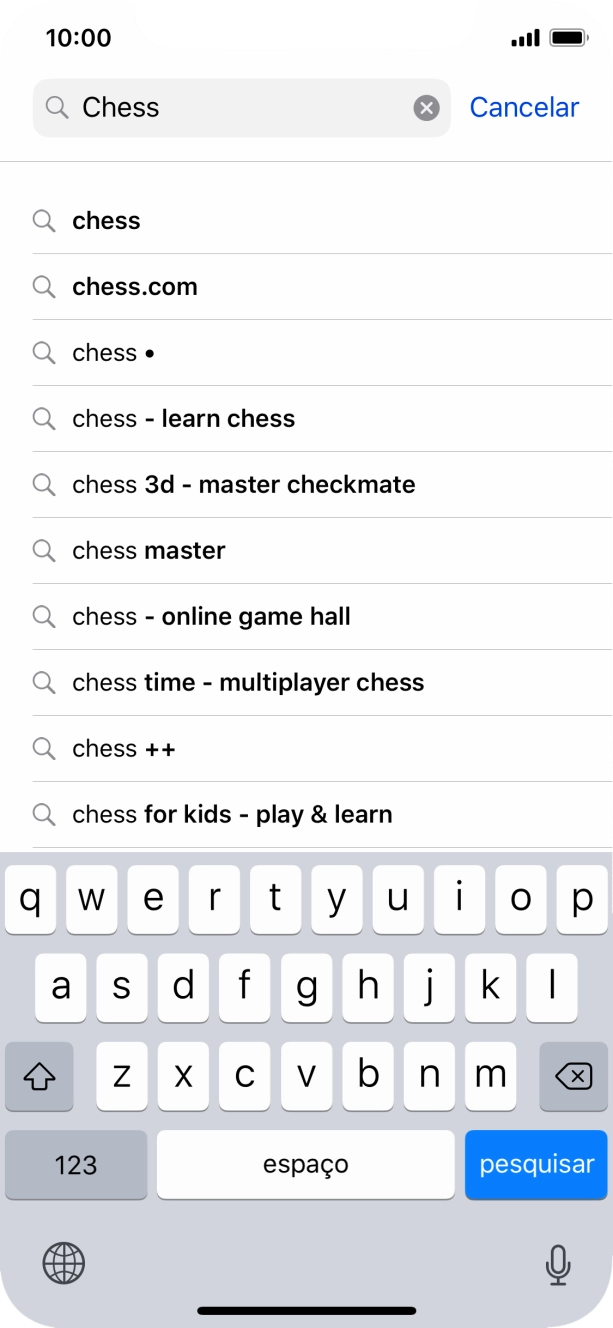Open the "chess •" suggestion

pyautogui.click(x=322, y=353)
